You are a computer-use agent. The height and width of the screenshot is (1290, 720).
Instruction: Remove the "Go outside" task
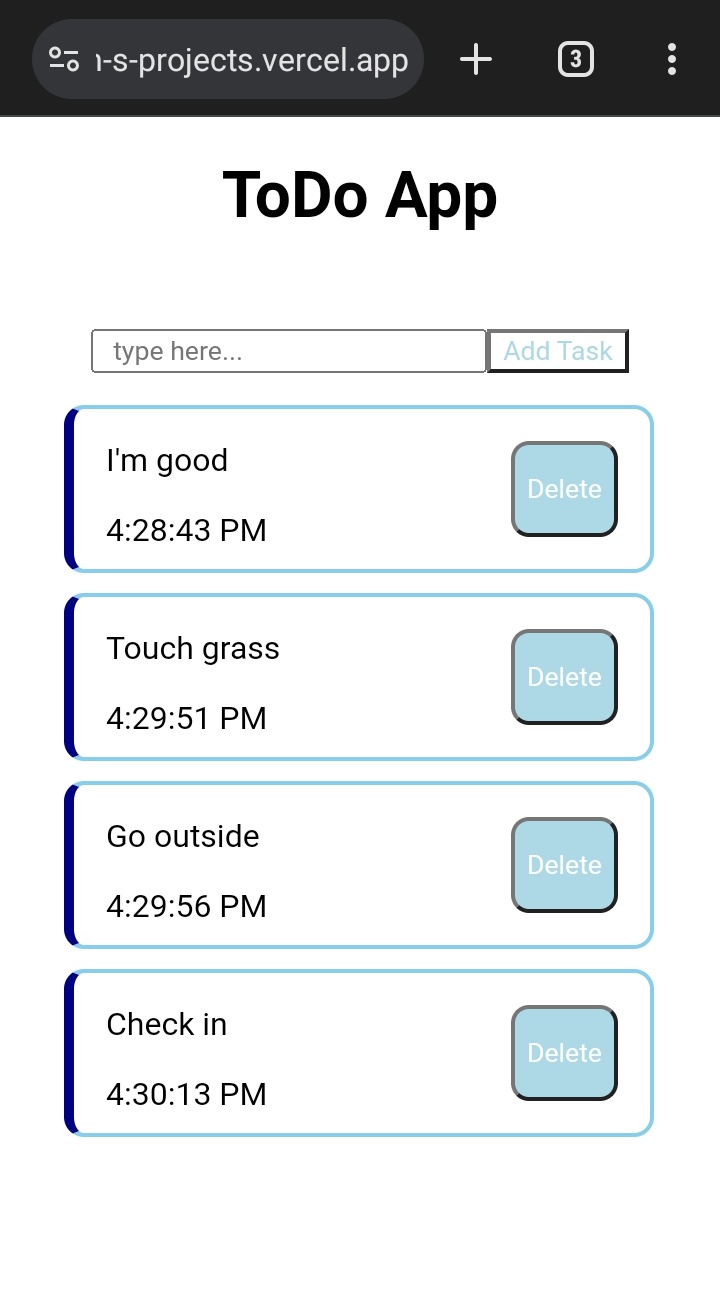pos(564,865)
